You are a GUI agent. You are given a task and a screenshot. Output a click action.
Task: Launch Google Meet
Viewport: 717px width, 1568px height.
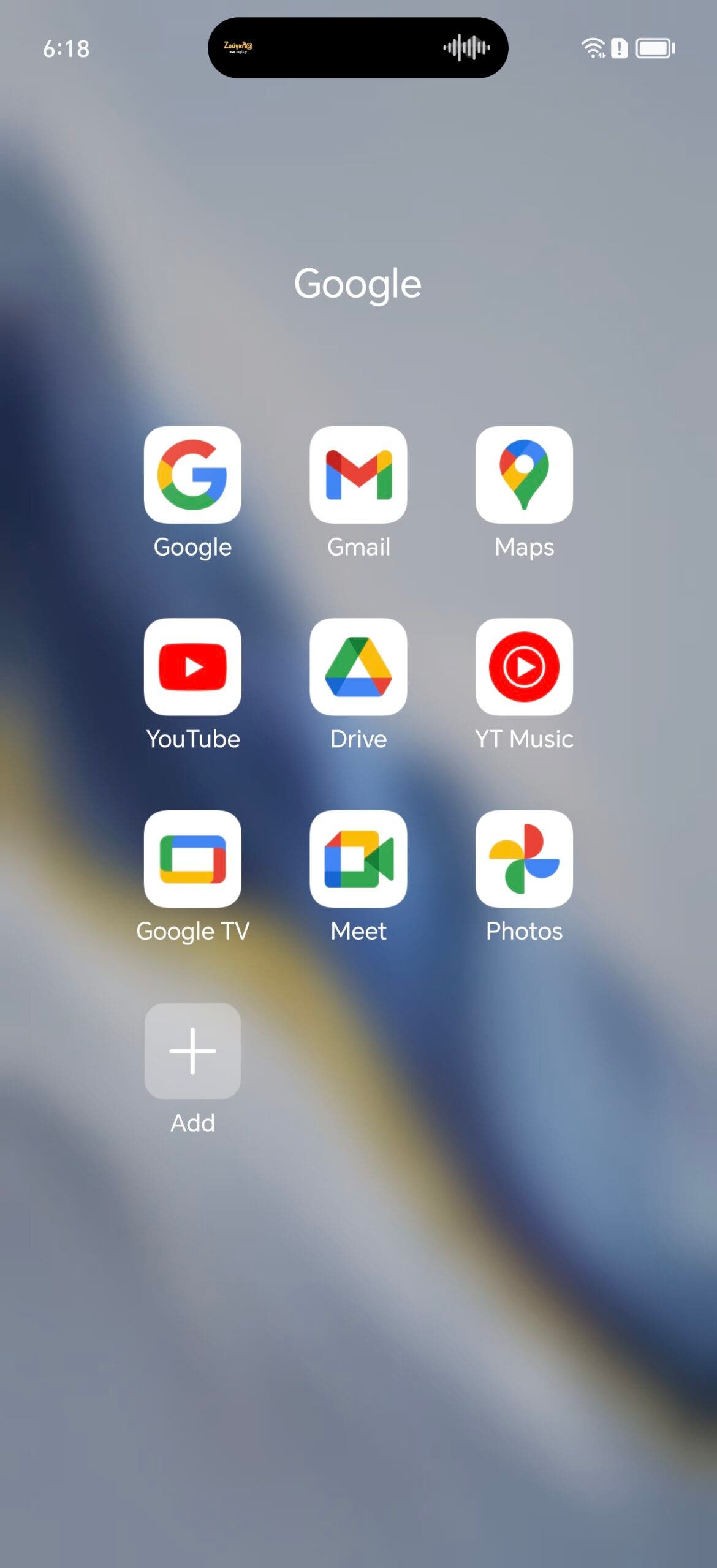pyautogui.click(x=358, y=859)
